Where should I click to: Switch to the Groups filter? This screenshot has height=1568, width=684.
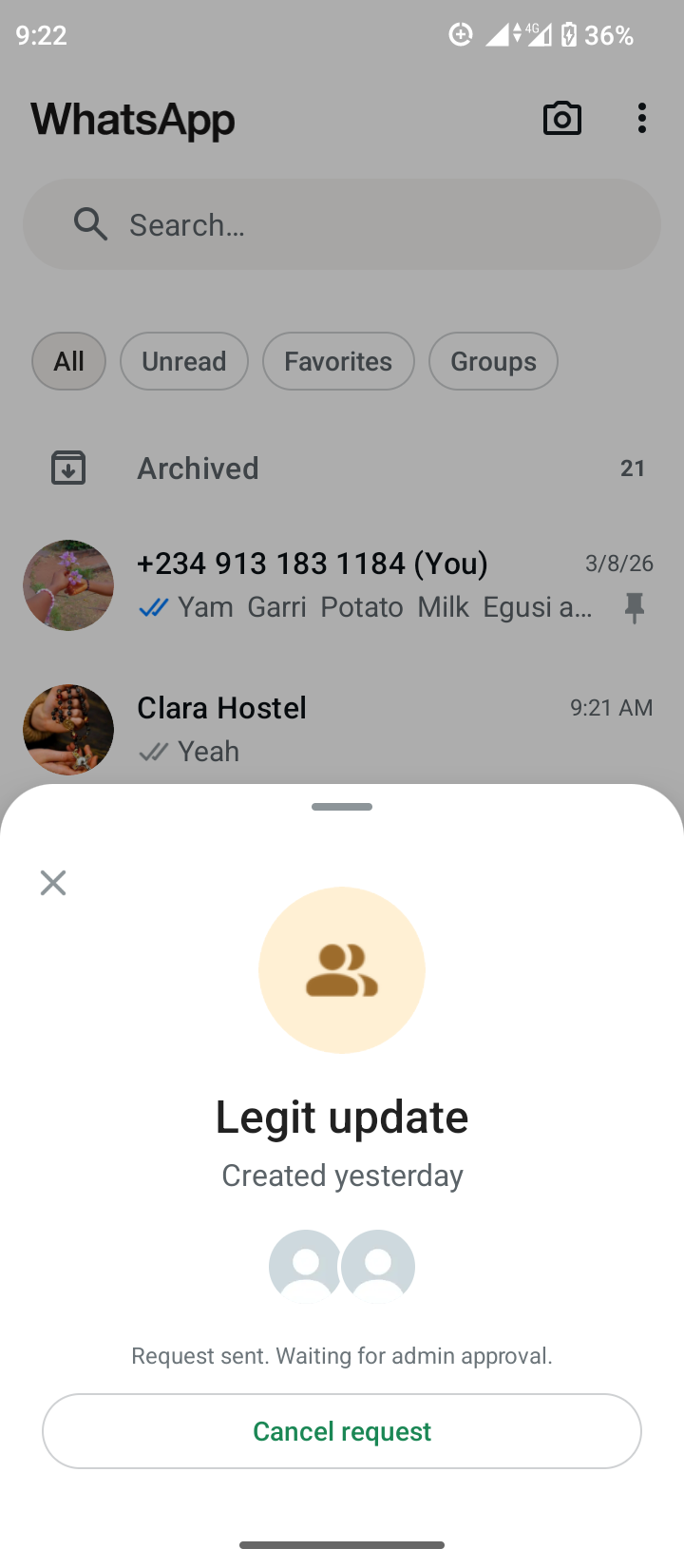point(493,361)
